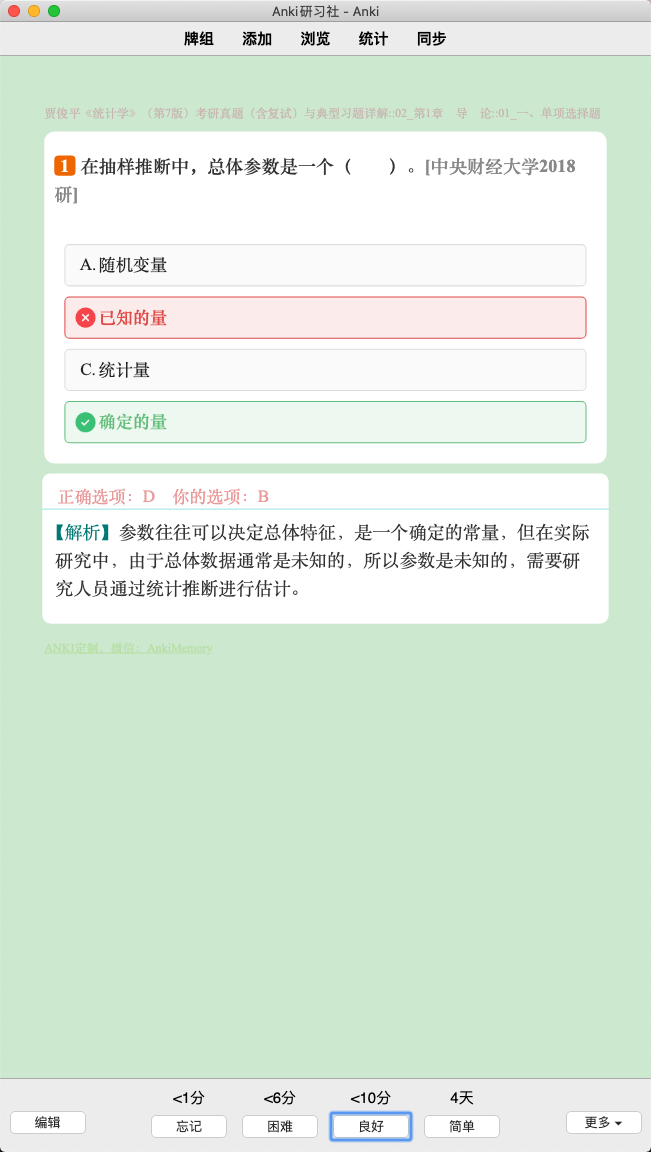Rate the card as 困难
651x1152 pixels.
[280, 1126]
